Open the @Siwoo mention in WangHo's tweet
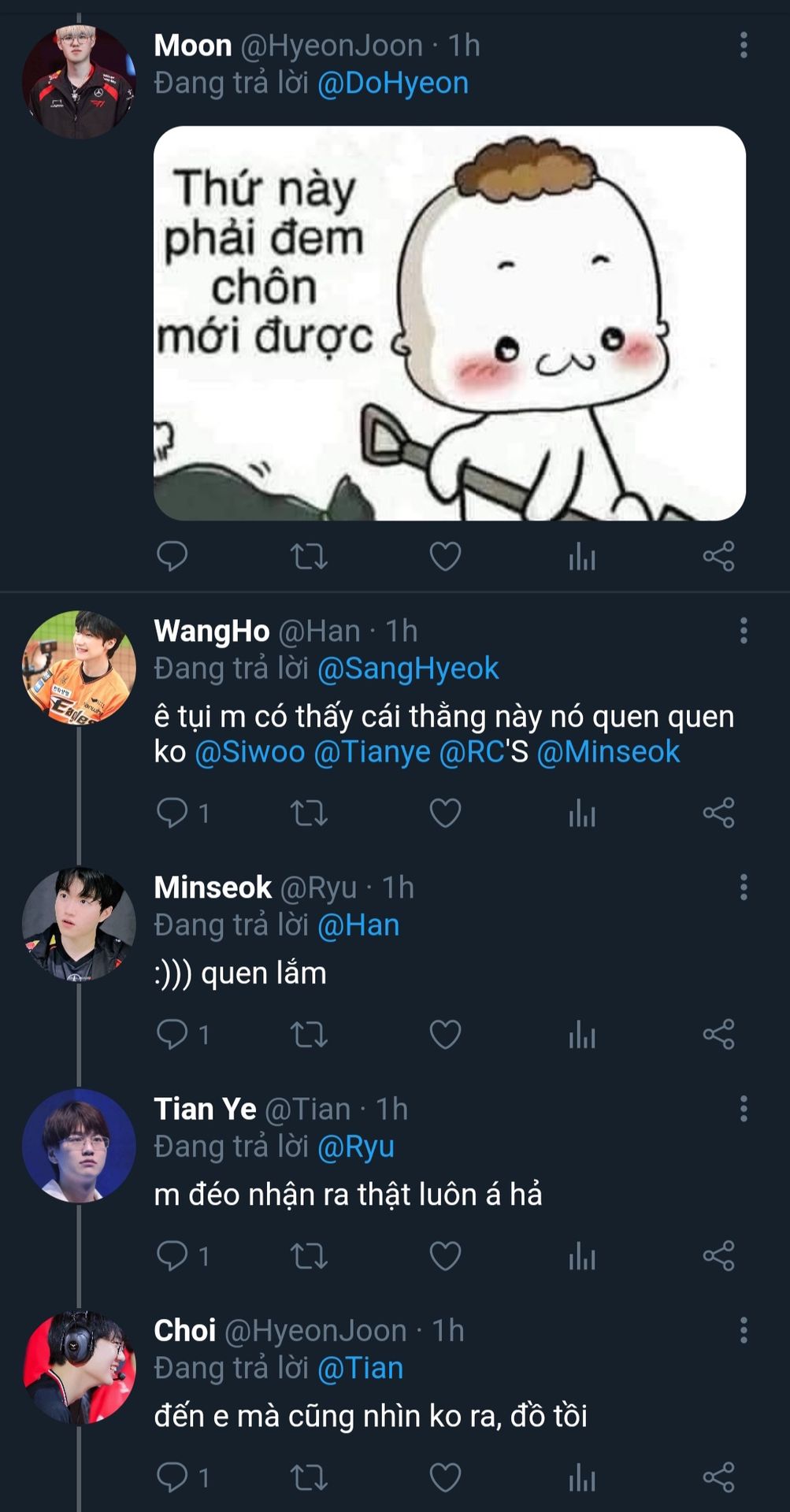 [x=250, y=752]
